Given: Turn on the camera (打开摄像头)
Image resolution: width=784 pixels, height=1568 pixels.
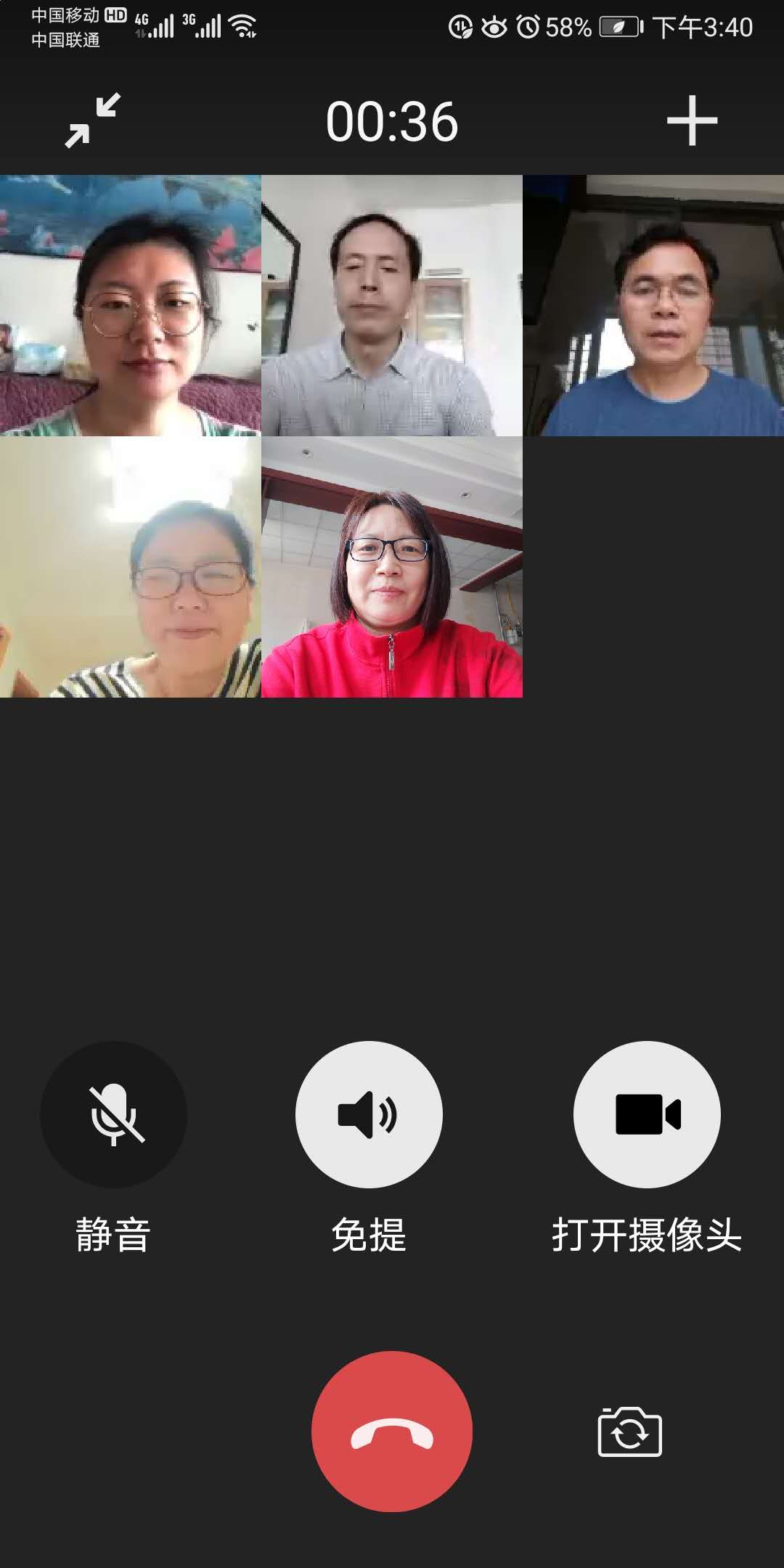Looking at the screenshot, I should (647, 1114).
